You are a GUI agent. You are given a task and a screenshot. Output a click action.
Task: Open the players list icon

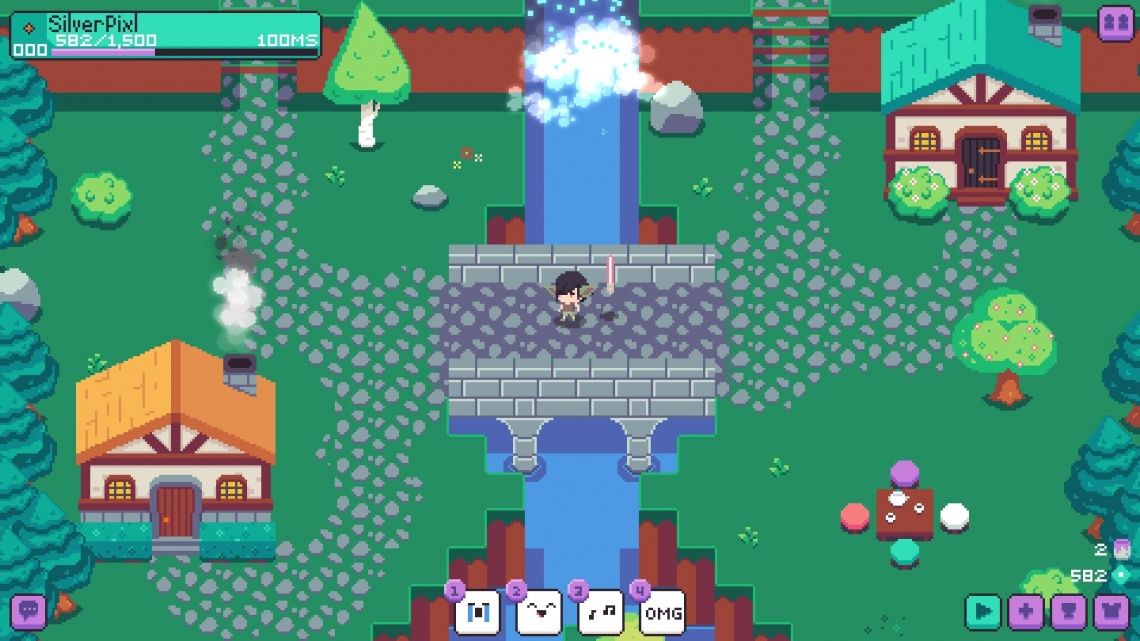[x=1115, y=23]
